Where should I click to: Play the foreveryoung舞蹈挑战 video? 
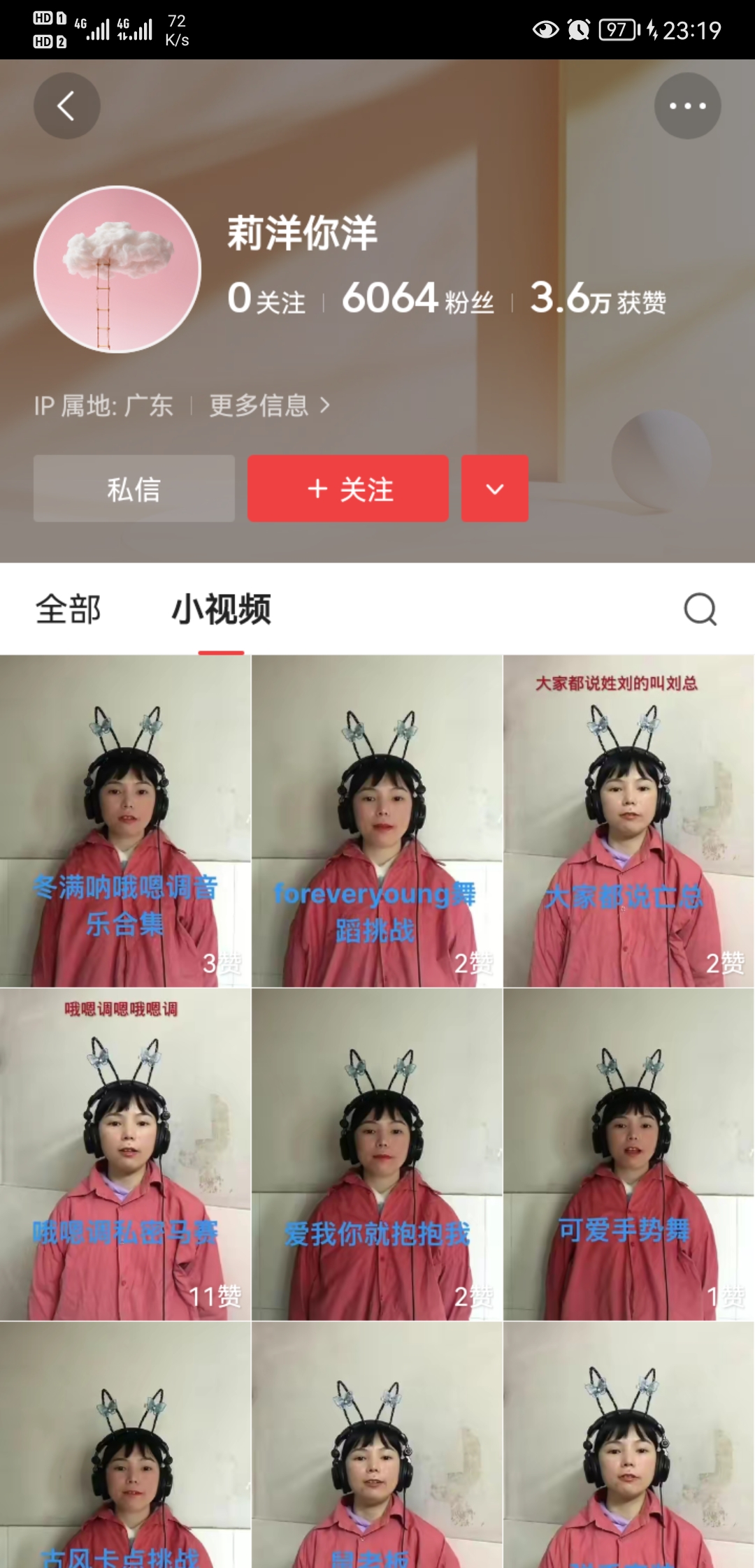tap(377, 821)
